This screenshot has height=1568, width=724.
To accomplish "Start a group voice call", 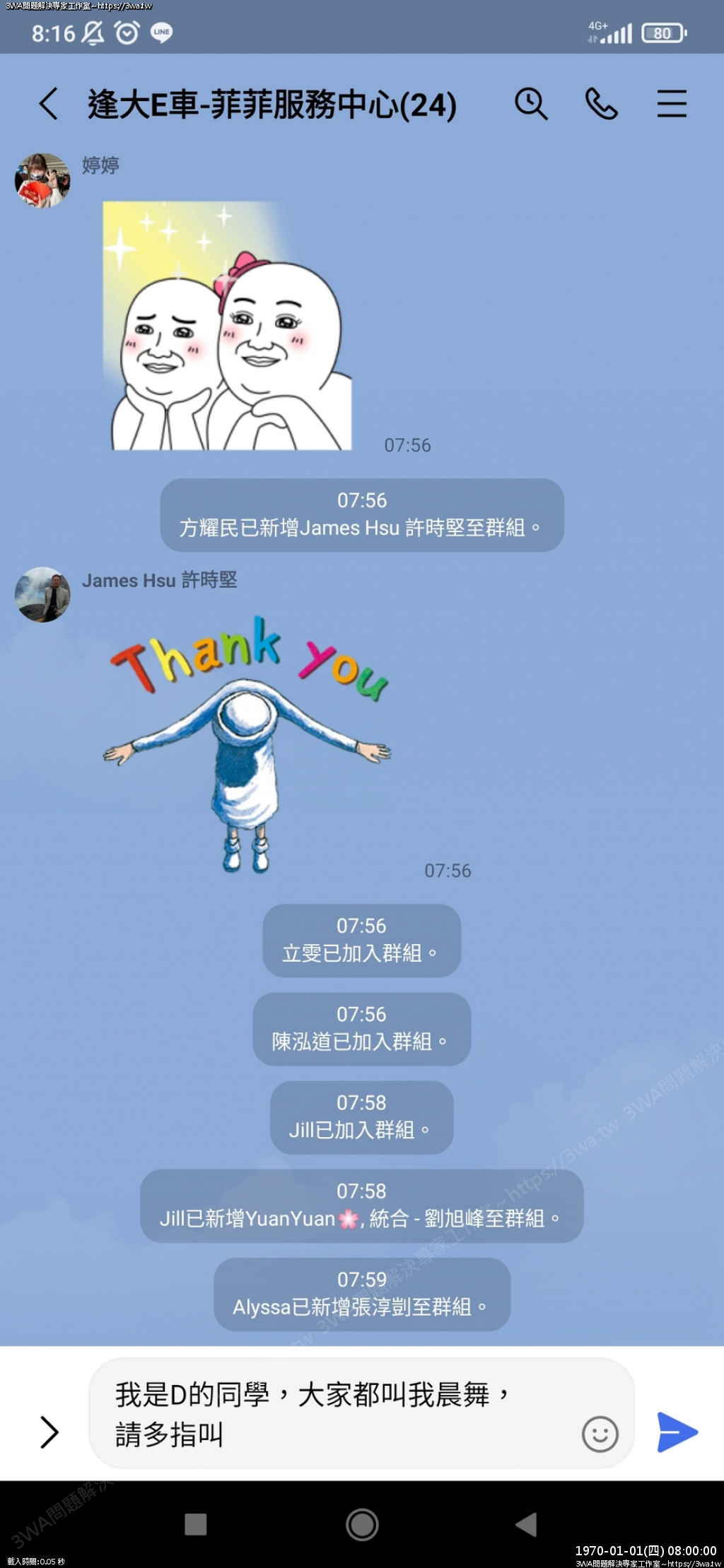I will pos(602,105).
